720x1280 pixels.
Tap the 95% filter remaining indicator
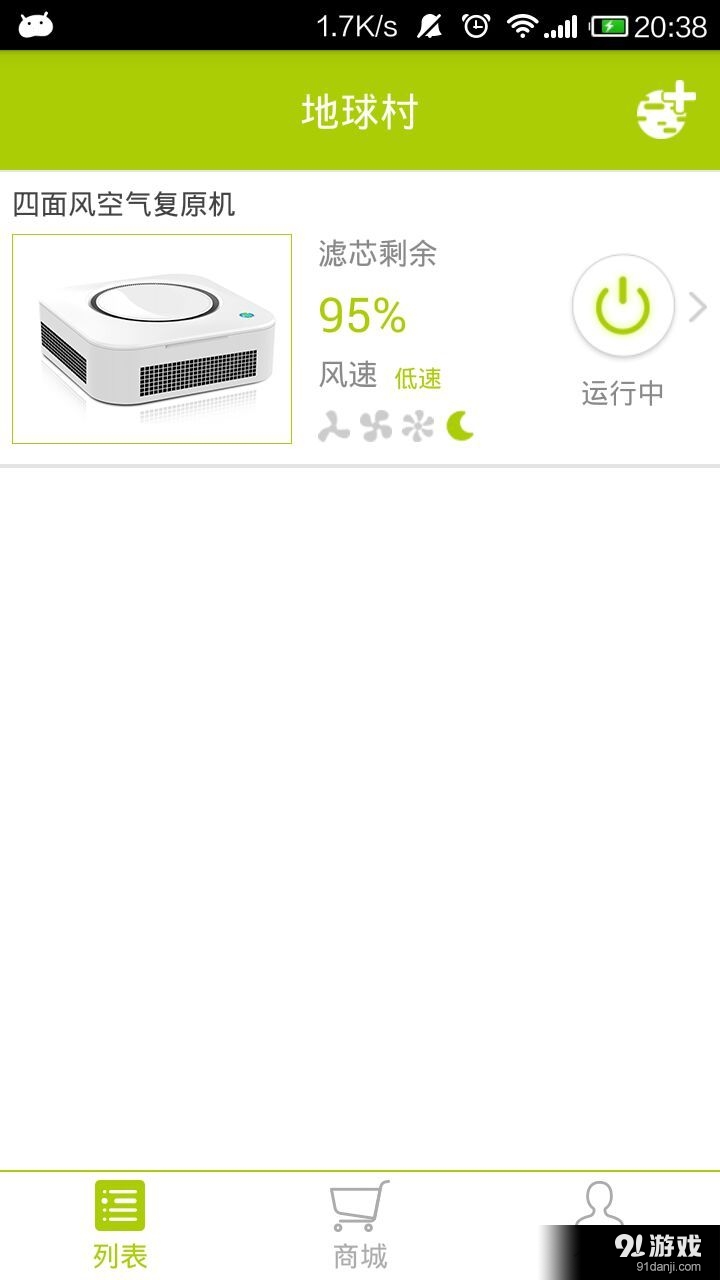point(361,315)
